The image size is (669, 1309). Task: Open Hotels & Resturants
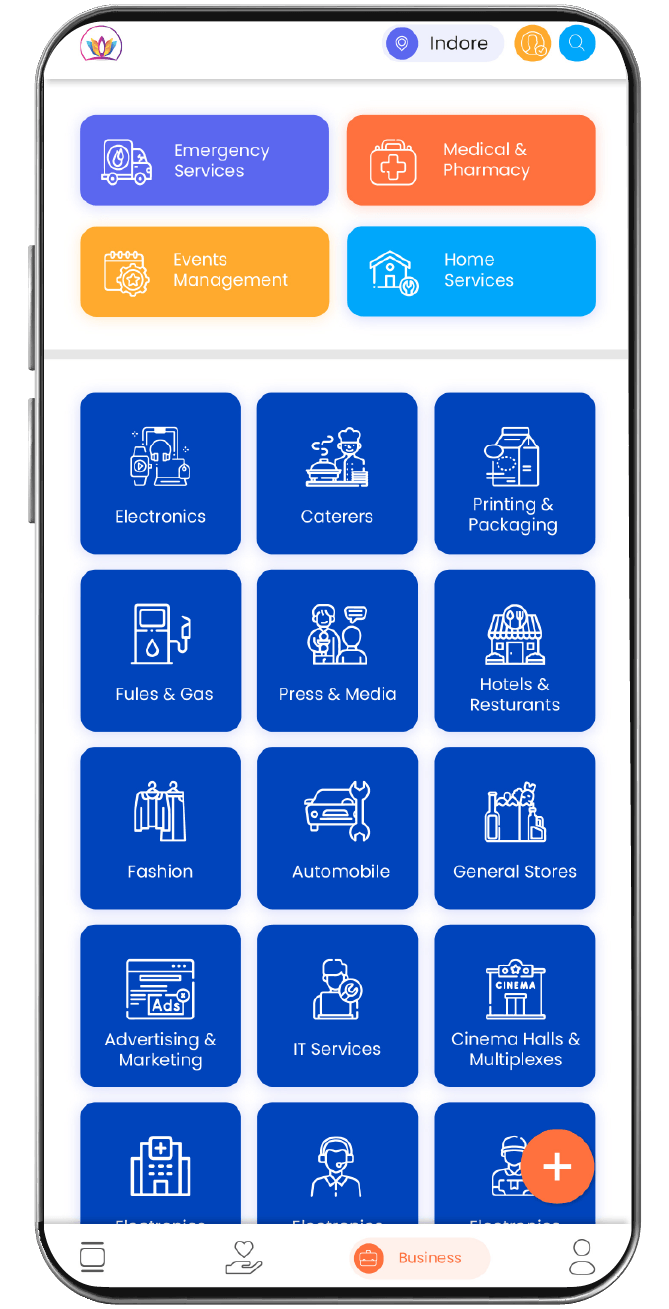pyautogui.click(x=514, y=650)
